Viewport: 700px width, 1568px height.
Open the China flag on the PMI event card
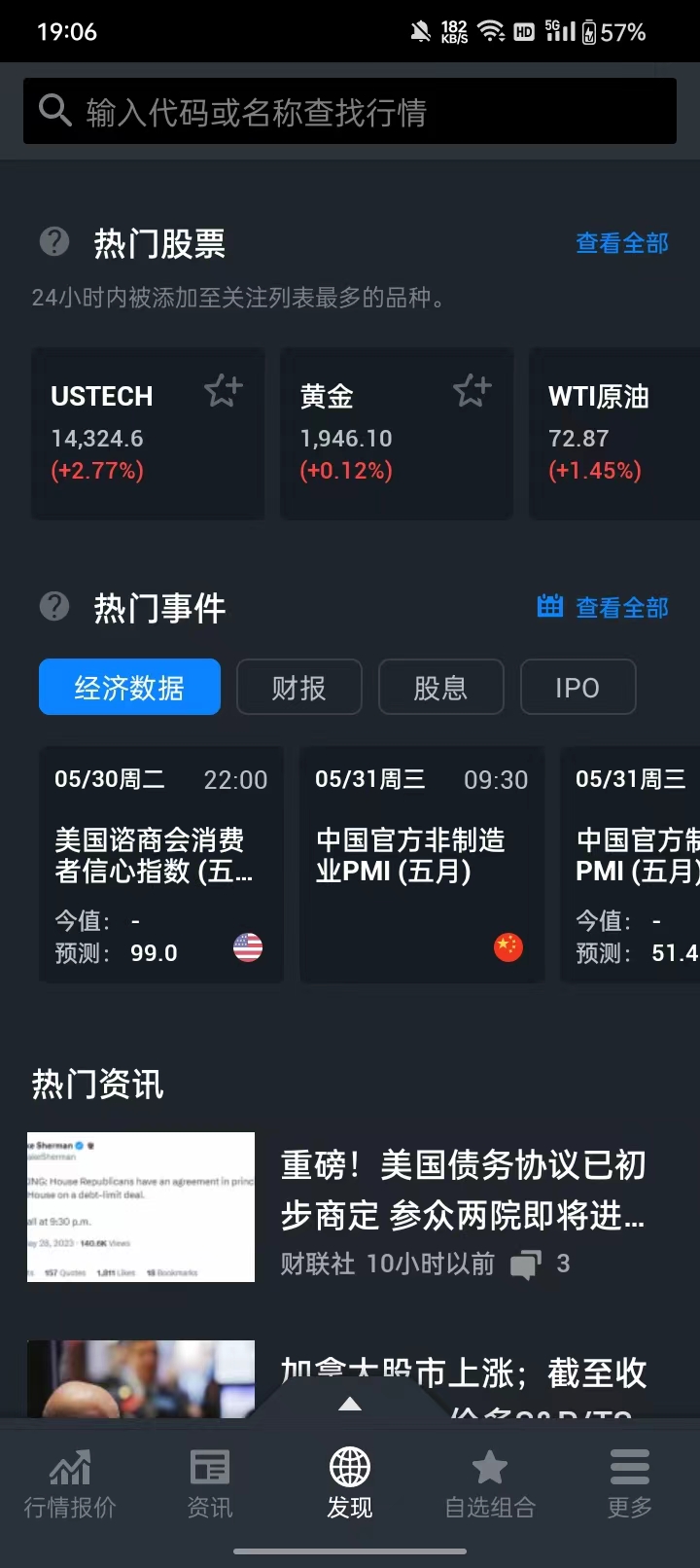pos(508,945)
